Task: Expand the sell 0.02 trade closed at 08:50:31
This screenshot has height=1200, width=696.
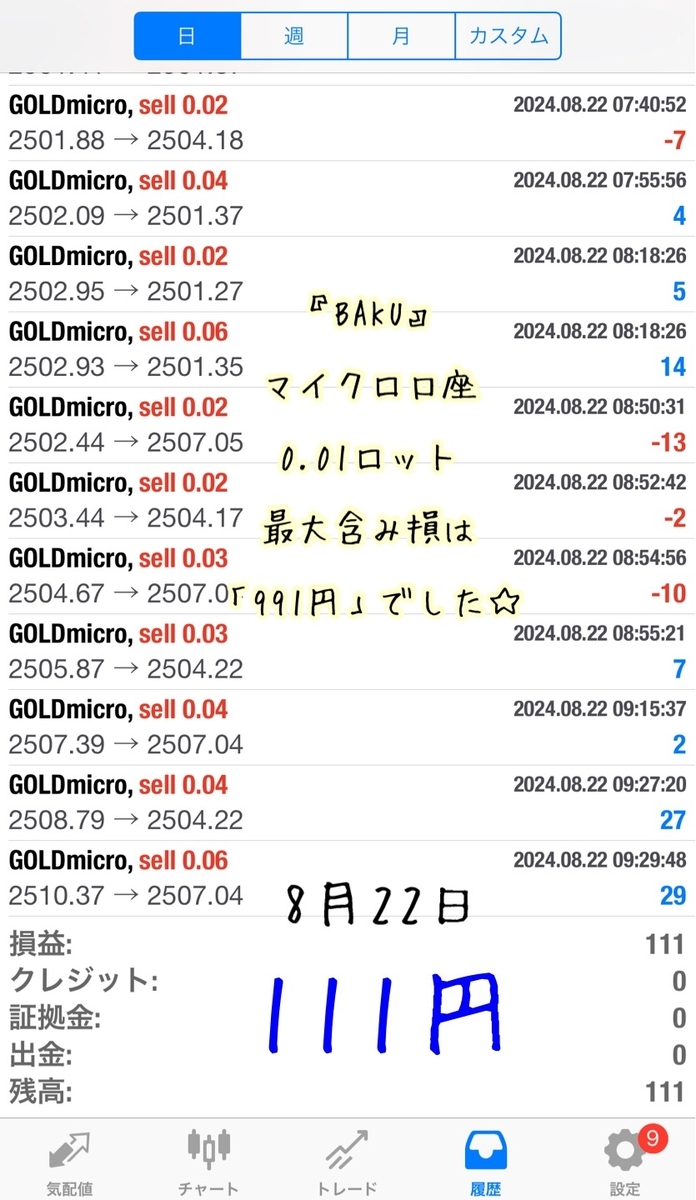Action: click(347, 425)
